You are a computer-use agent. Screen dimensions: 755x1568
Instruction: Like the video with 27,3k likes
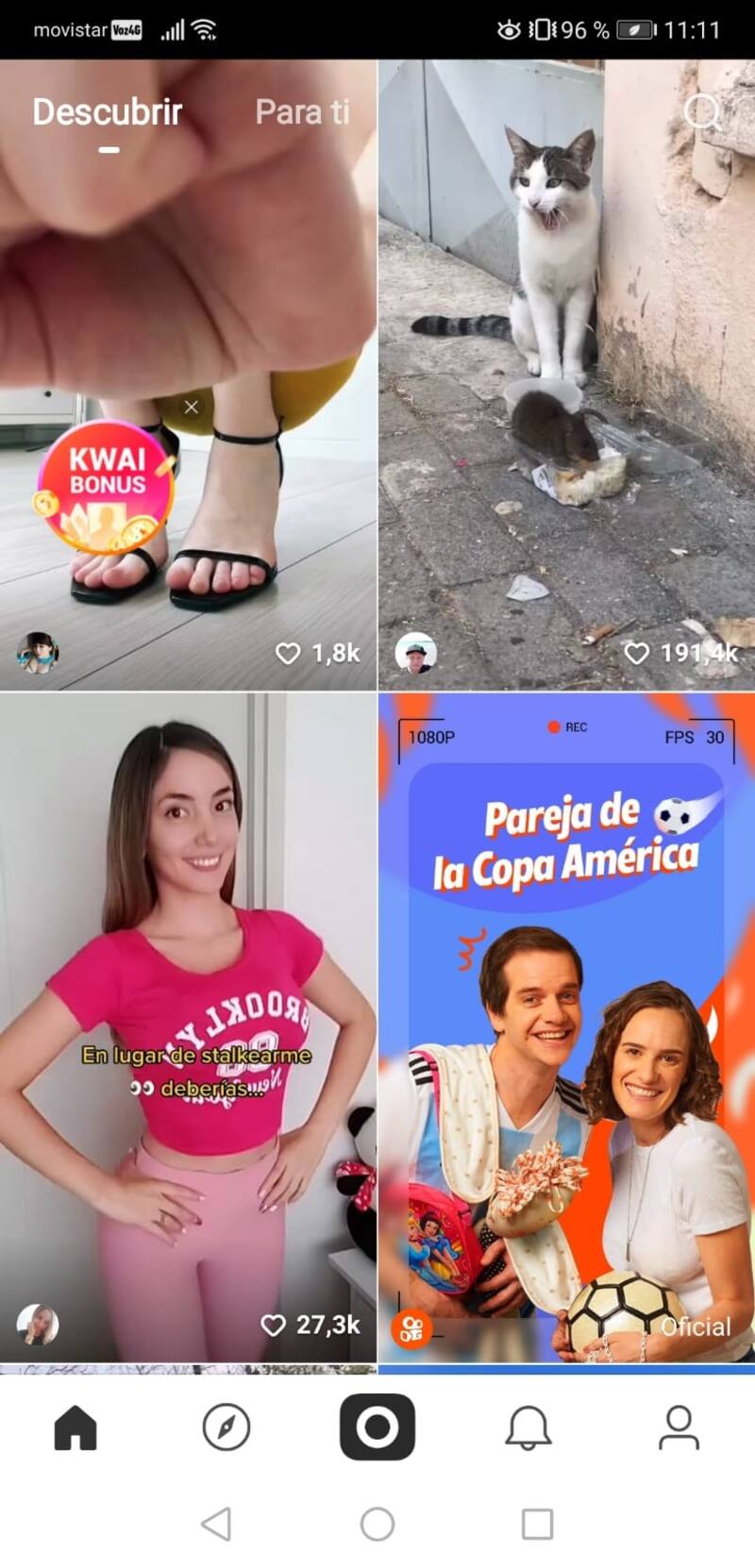tap(273, 1326)
